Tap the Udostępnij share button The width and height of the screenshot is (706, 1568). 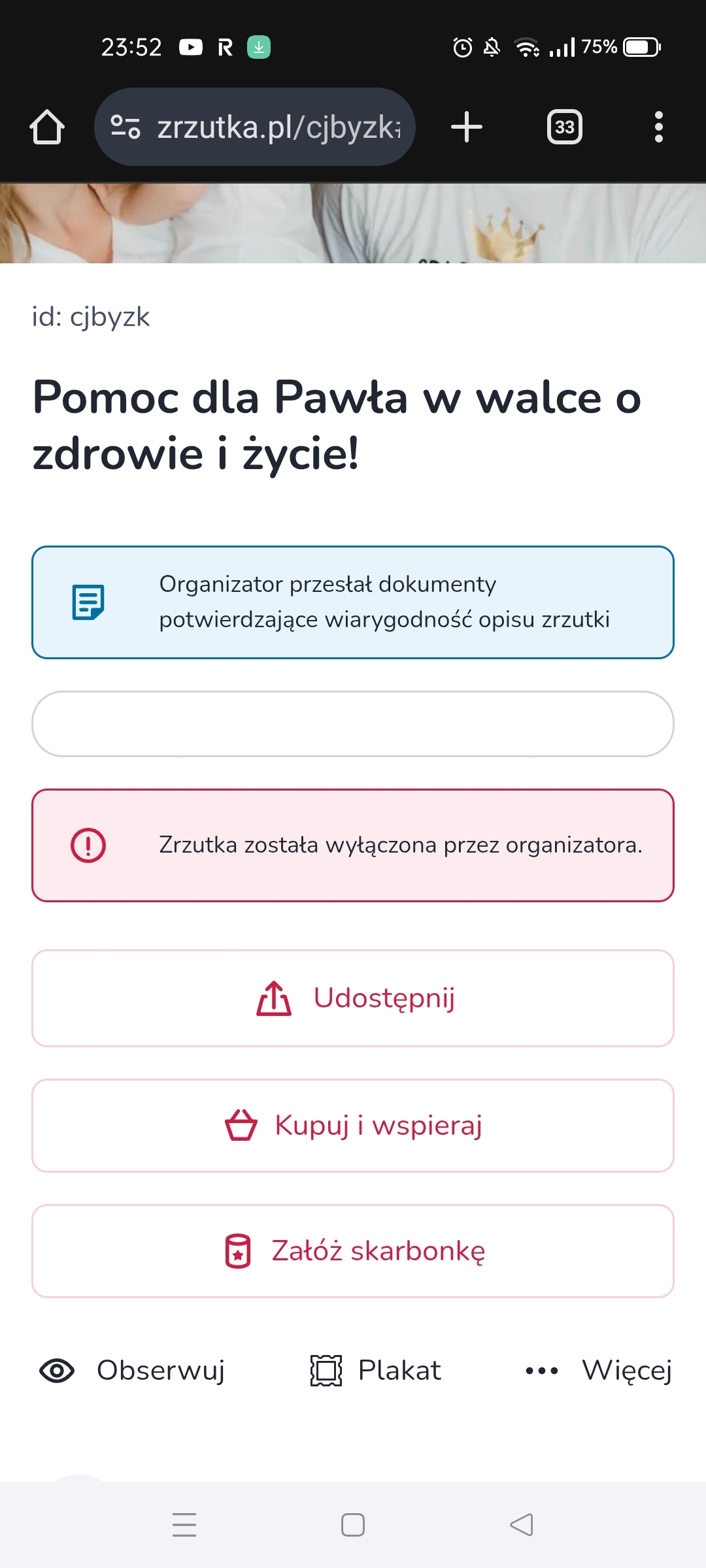353,998
